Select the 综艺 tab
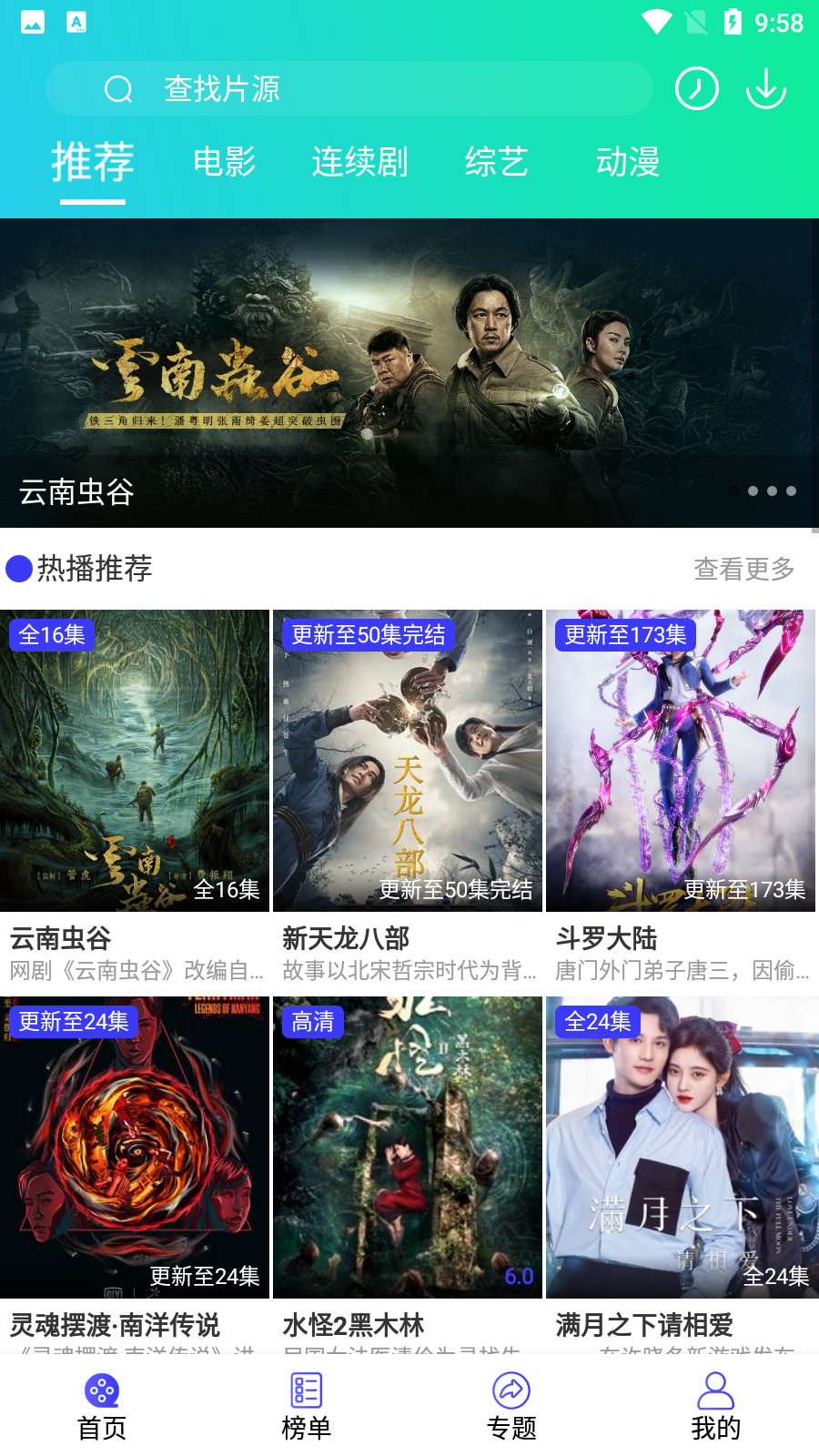This screenshot has height=1456, width=819. pos(497,162)
